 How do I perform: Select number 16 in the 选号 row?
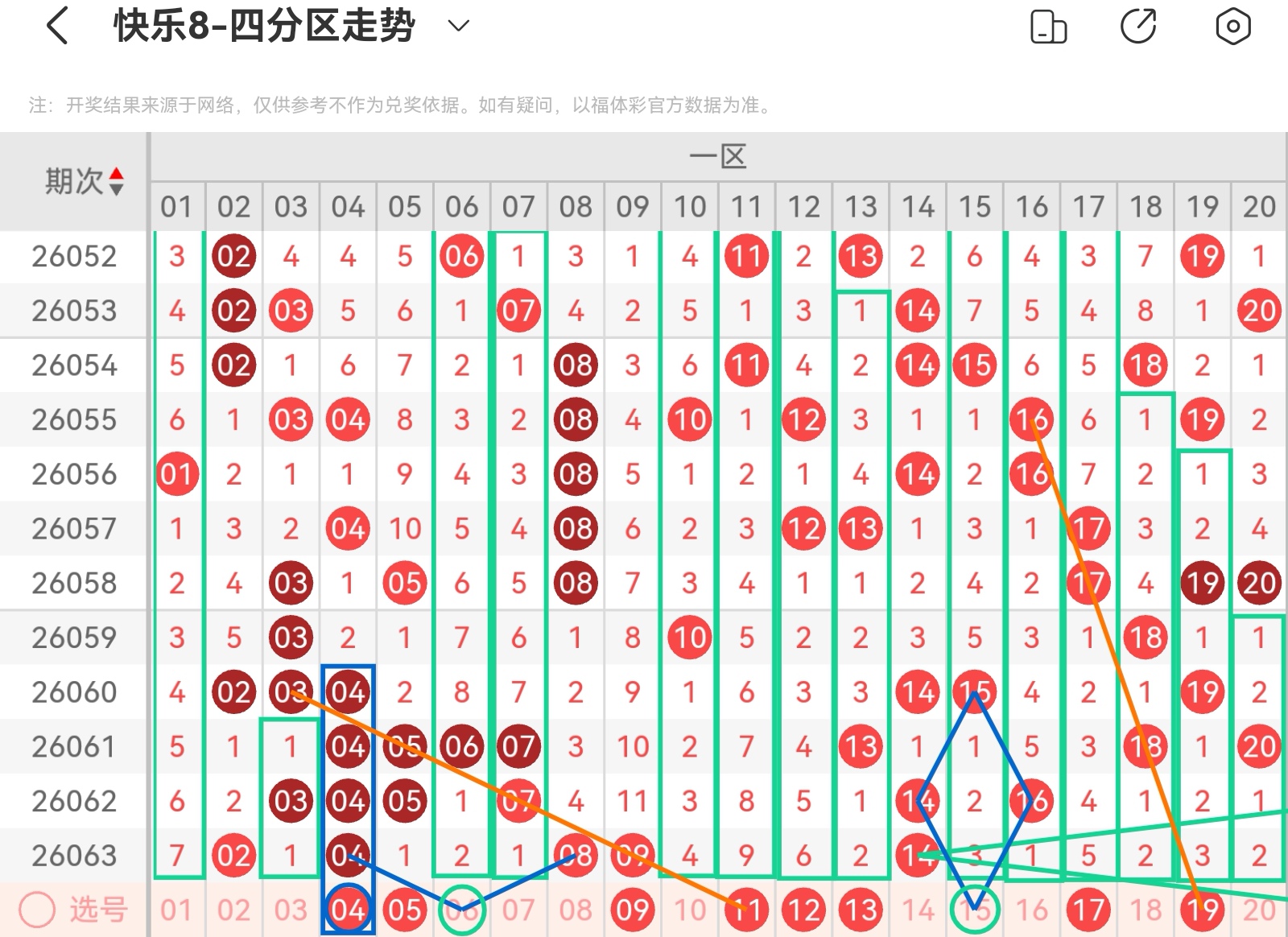(x=1031, y=910)
